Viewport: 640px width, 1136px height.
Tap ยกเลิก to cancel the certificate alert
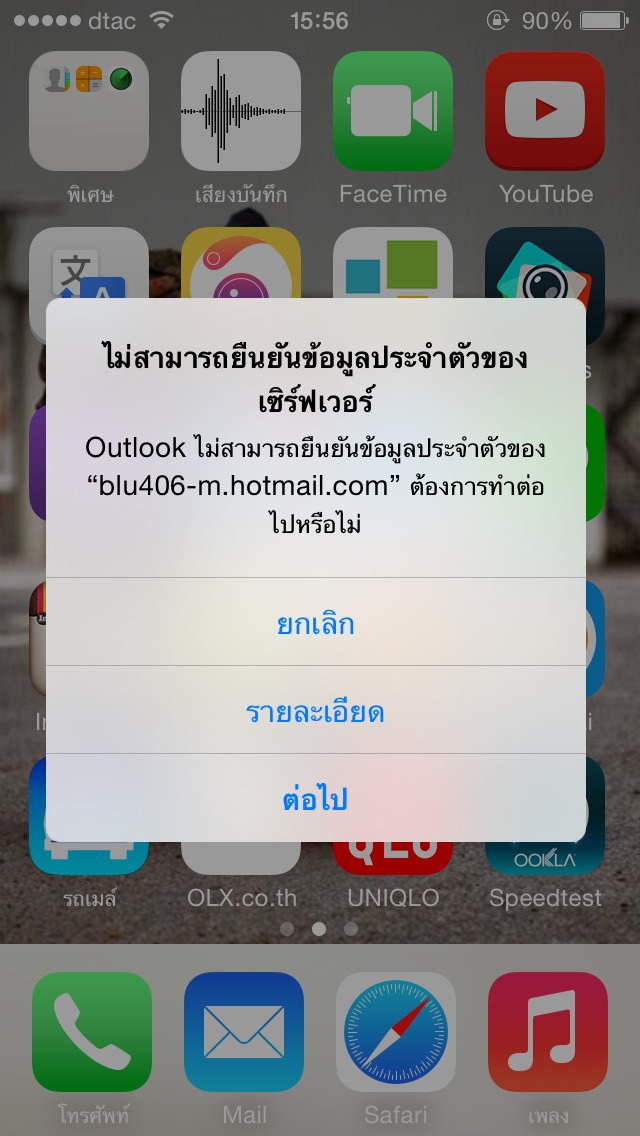click(315, 624)
